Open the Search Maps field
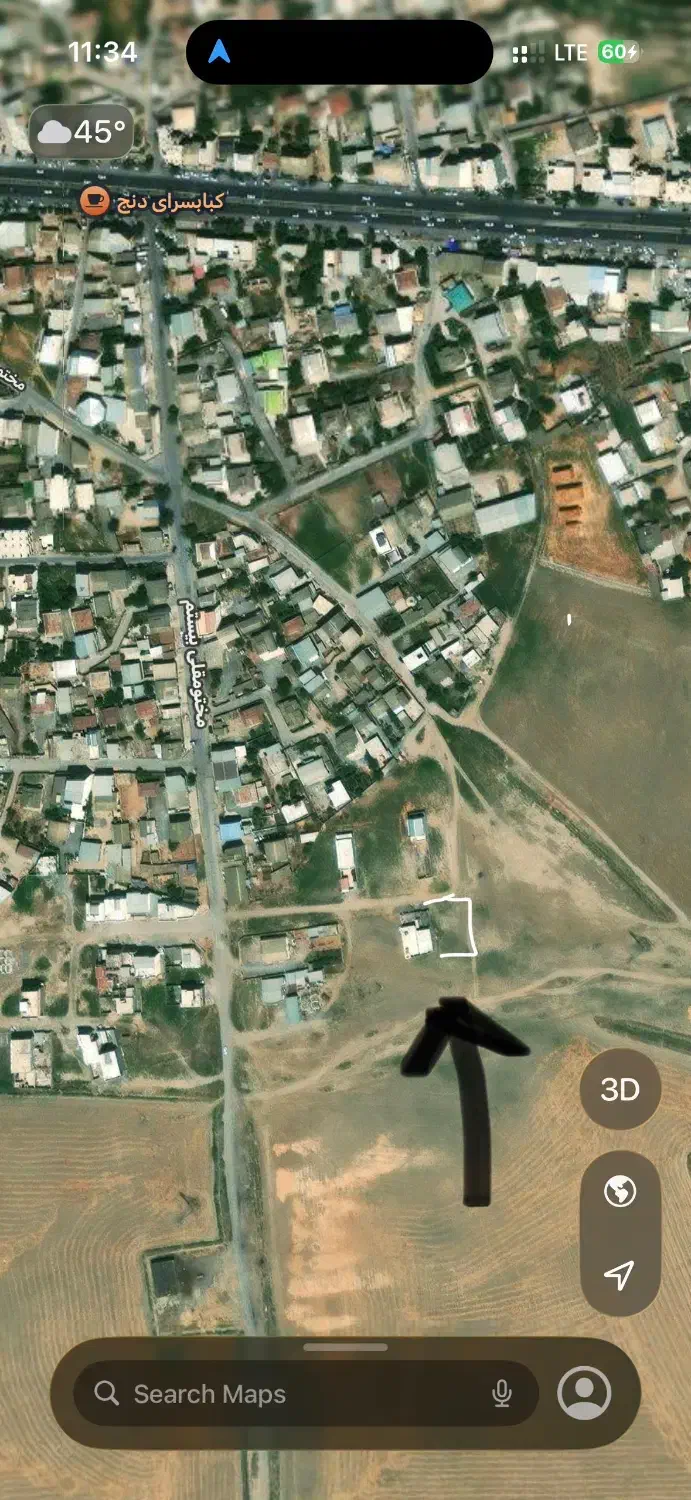691x1500 pixels. pyautogui.click(x=290, y=1394)
